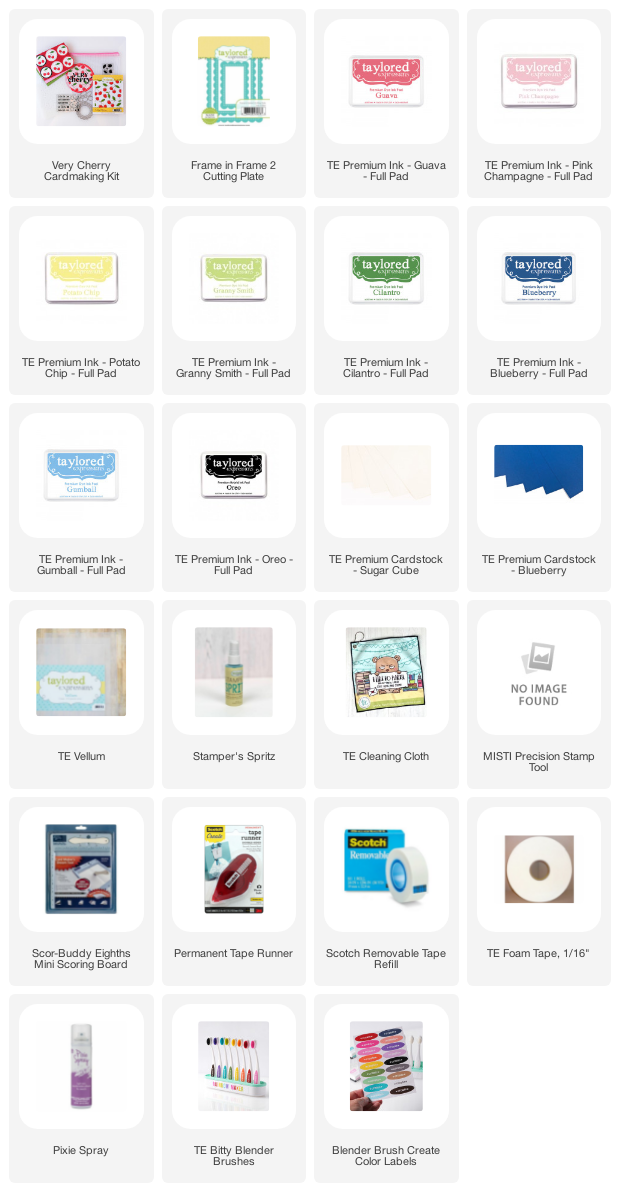Tap the Blueberry ink pad product
The image size is (620, 1203).
click(539, 300)
